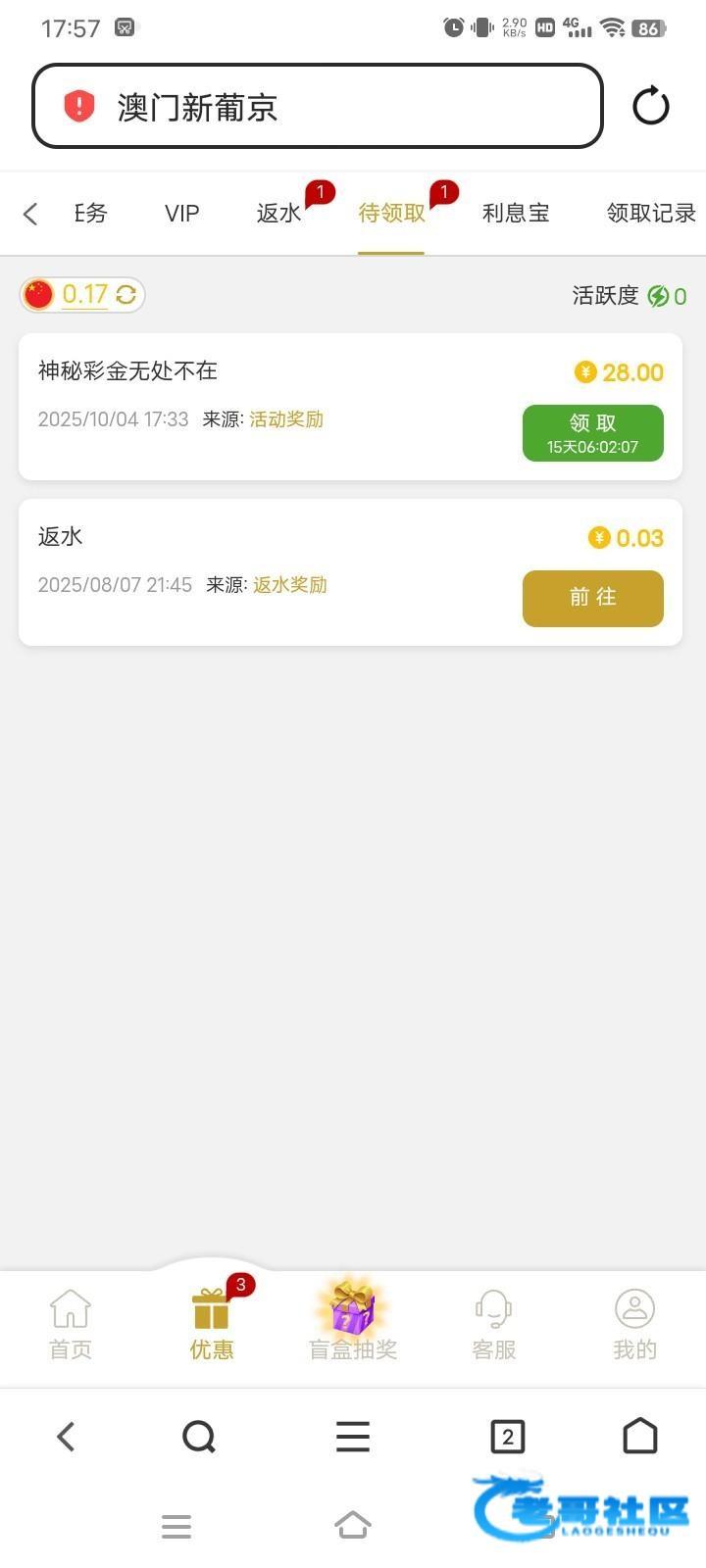Tap 前往 on the 返水 reward

[592, 598]
